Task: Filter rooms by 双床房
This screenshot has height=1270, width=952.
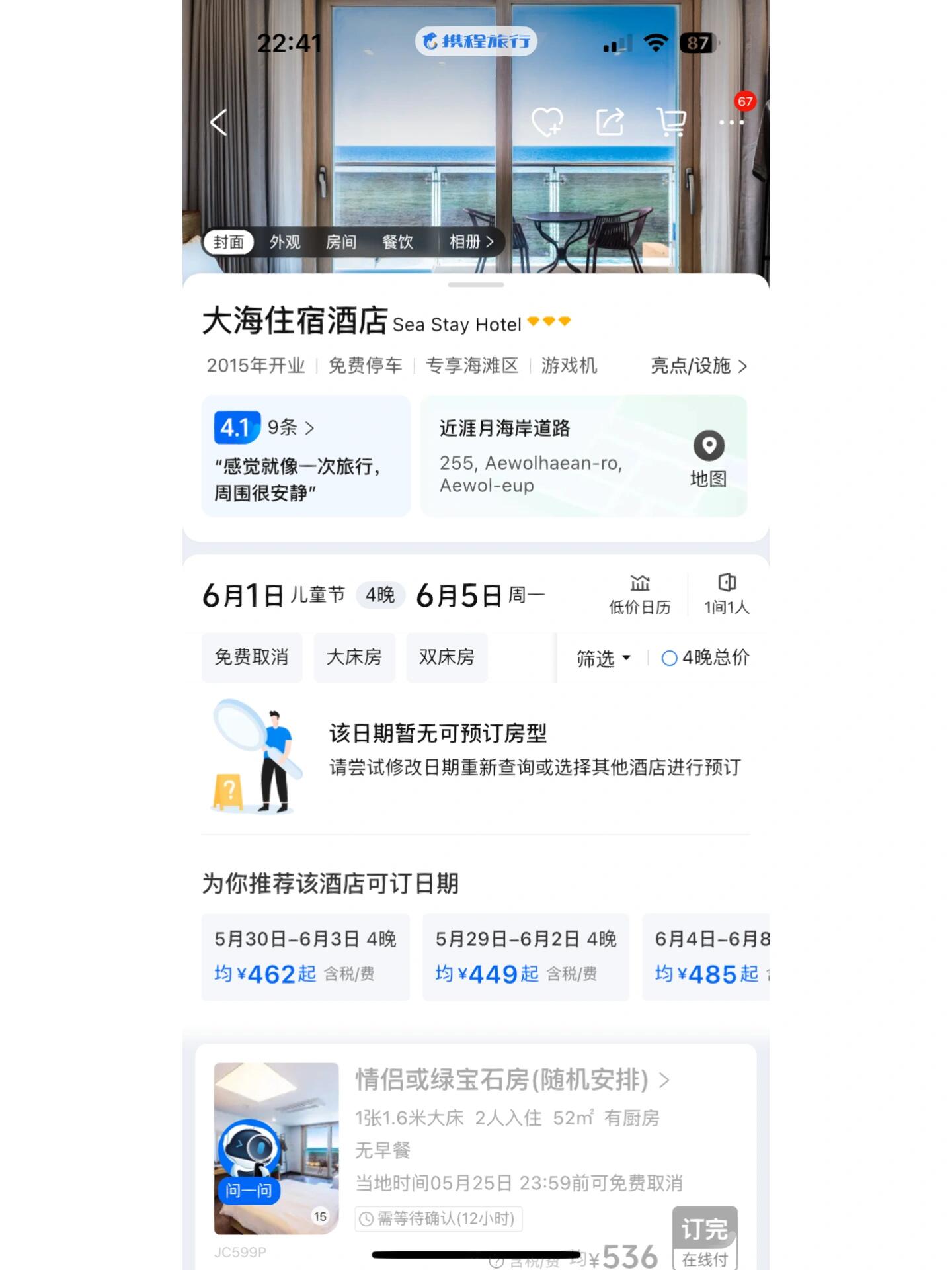Action: [x=447, y=657]
